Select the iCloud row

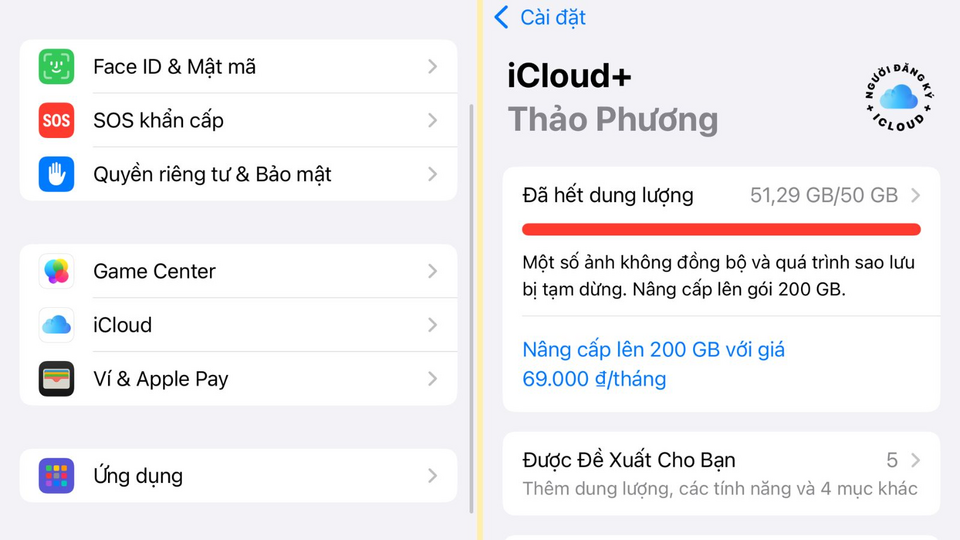[x=238, y=325]
